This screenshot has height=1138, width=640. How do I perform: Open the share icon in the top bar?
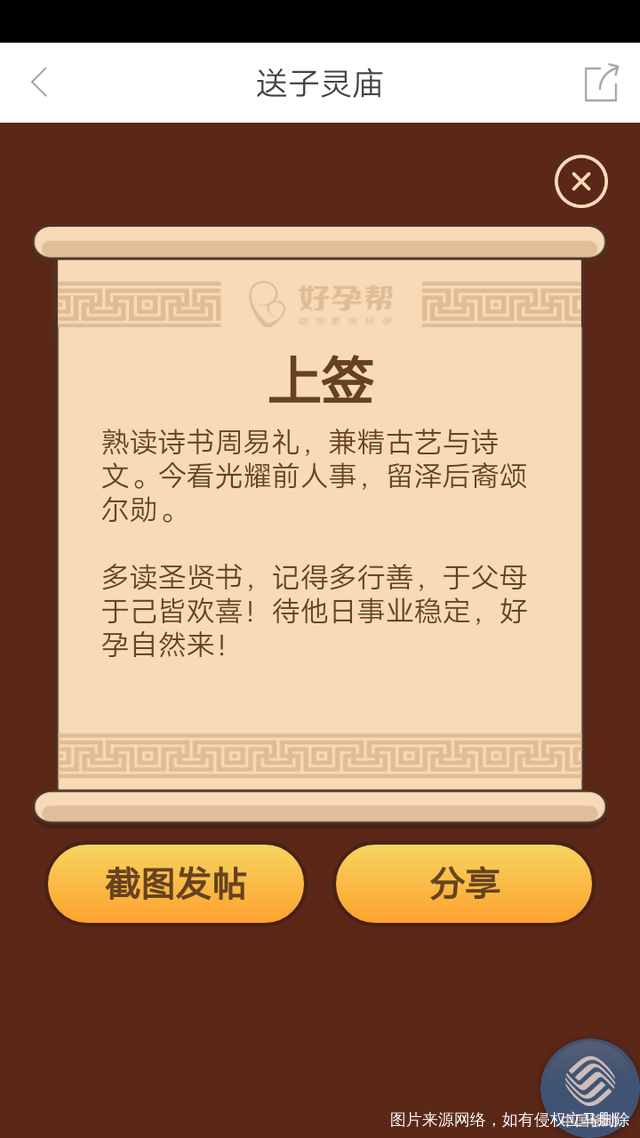click(600, 82)
